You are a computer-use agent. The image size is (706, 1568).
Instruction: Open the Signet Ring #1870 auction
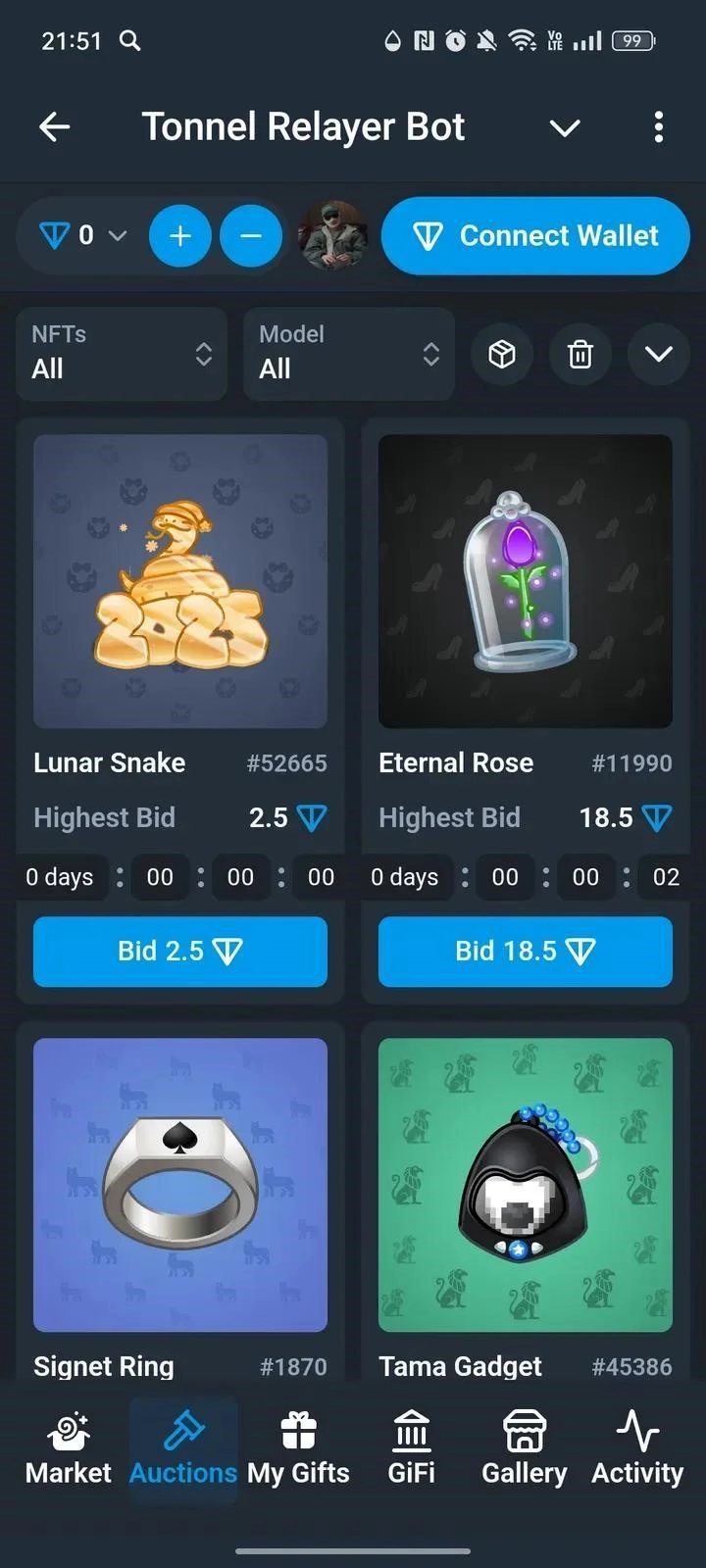click(180, 1185)
